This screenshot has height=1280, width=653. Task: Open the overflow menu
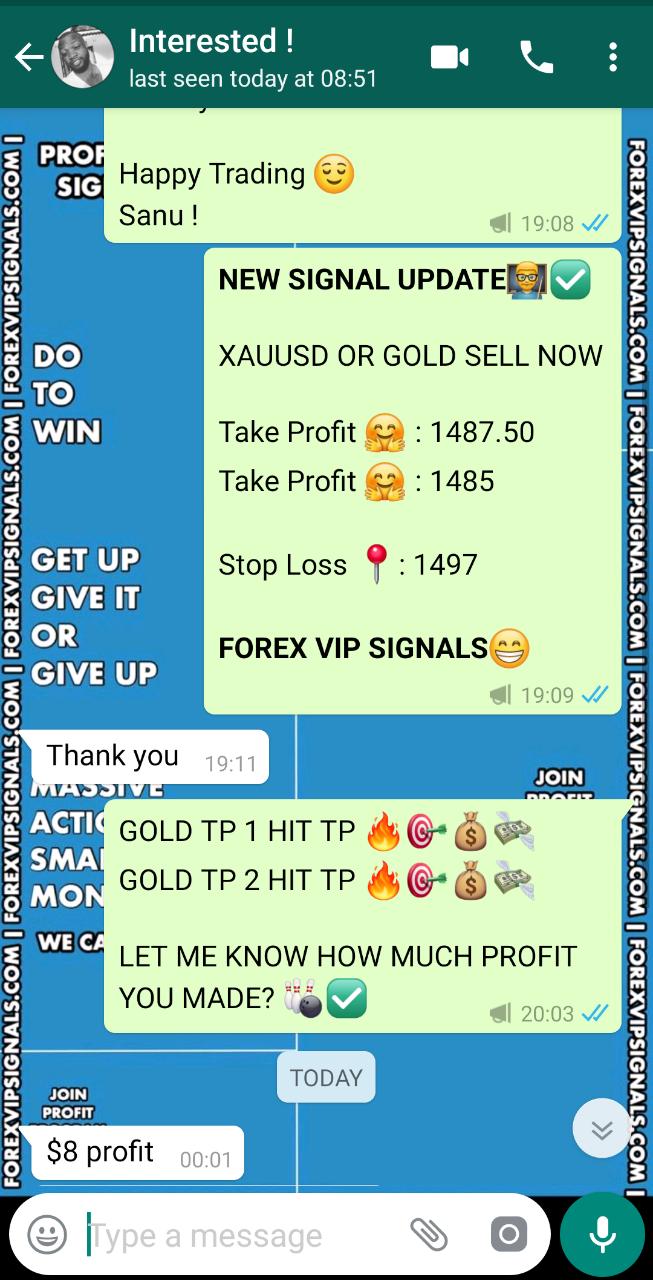[613, 58]
